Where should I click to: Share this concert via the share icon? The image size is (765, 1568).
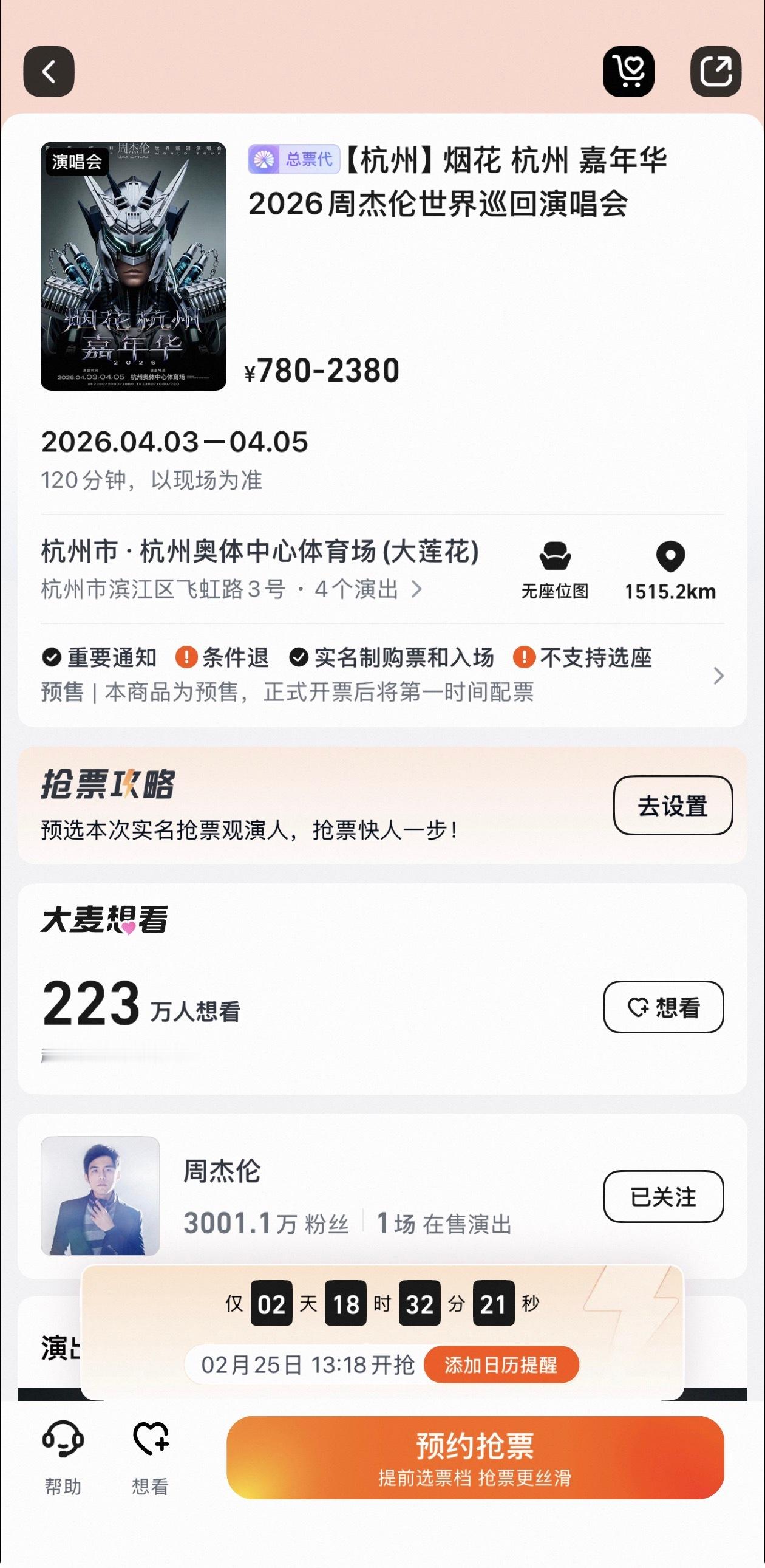[x=718, y=71]
